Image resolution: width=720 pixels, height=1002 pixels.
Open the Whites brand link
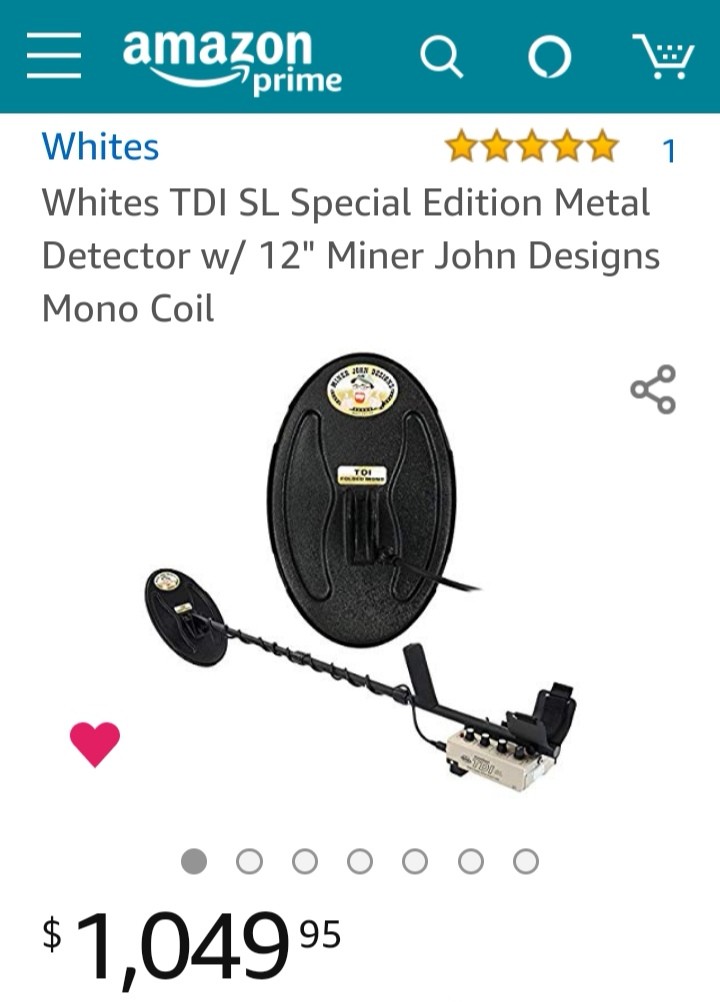point(100,147)
